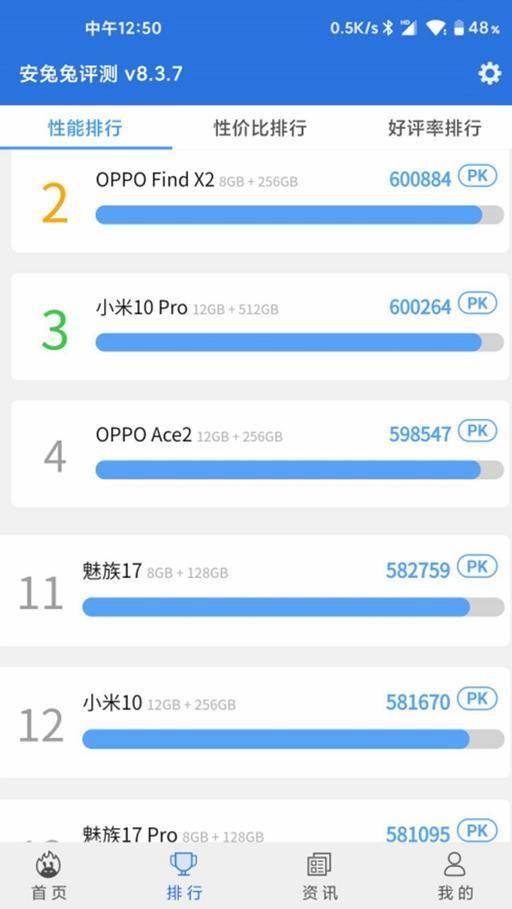Select the 排行 tab in bottom bar
Viewport: 512px width, 909px height.
184,876
